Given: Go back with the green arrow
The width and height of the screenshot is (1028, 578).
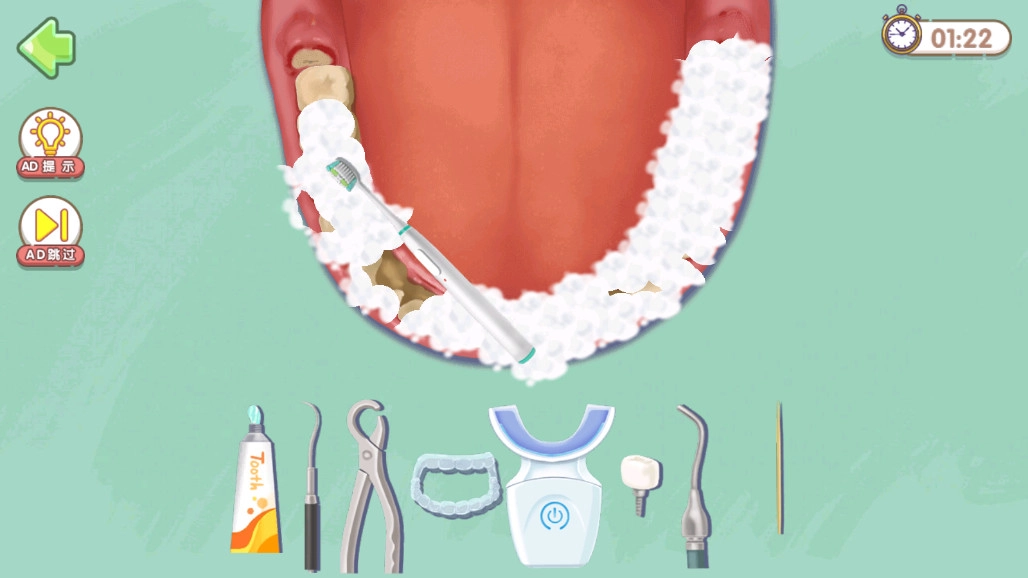Looking at the screenshot, I should [x=46, y=47].
